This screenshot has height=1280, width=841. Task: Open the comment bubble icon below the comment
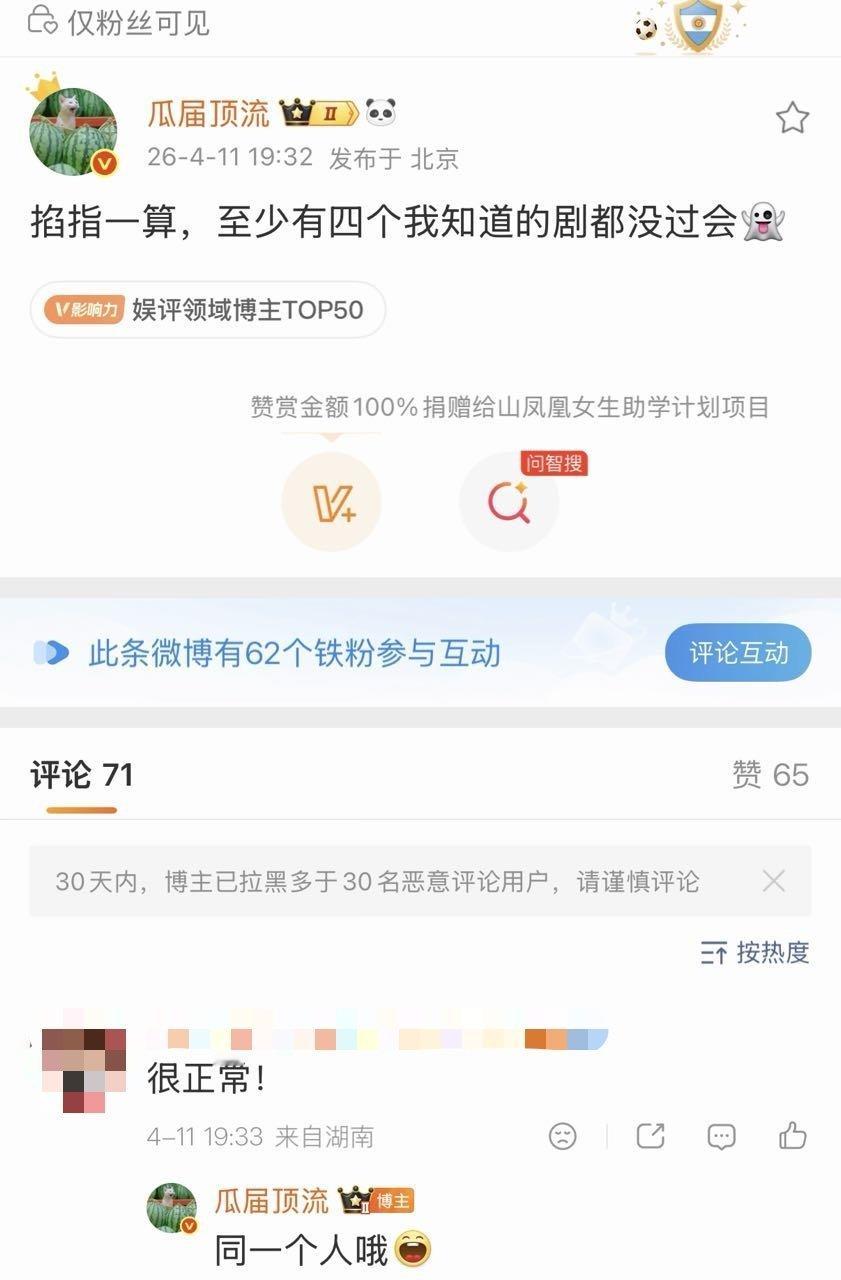[720, 1136]
